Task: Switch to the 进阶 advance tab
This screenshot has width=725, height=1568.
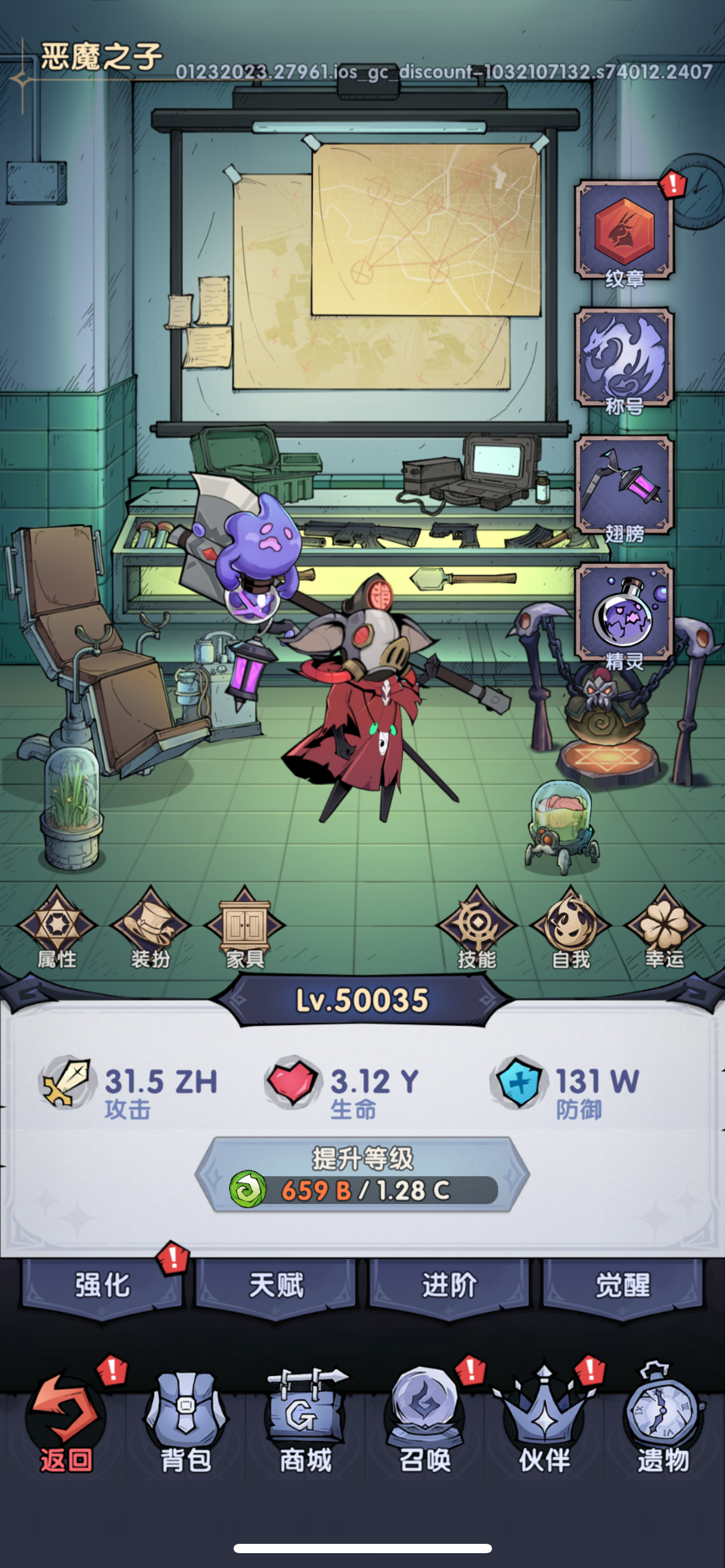Action: (450, 1286)
